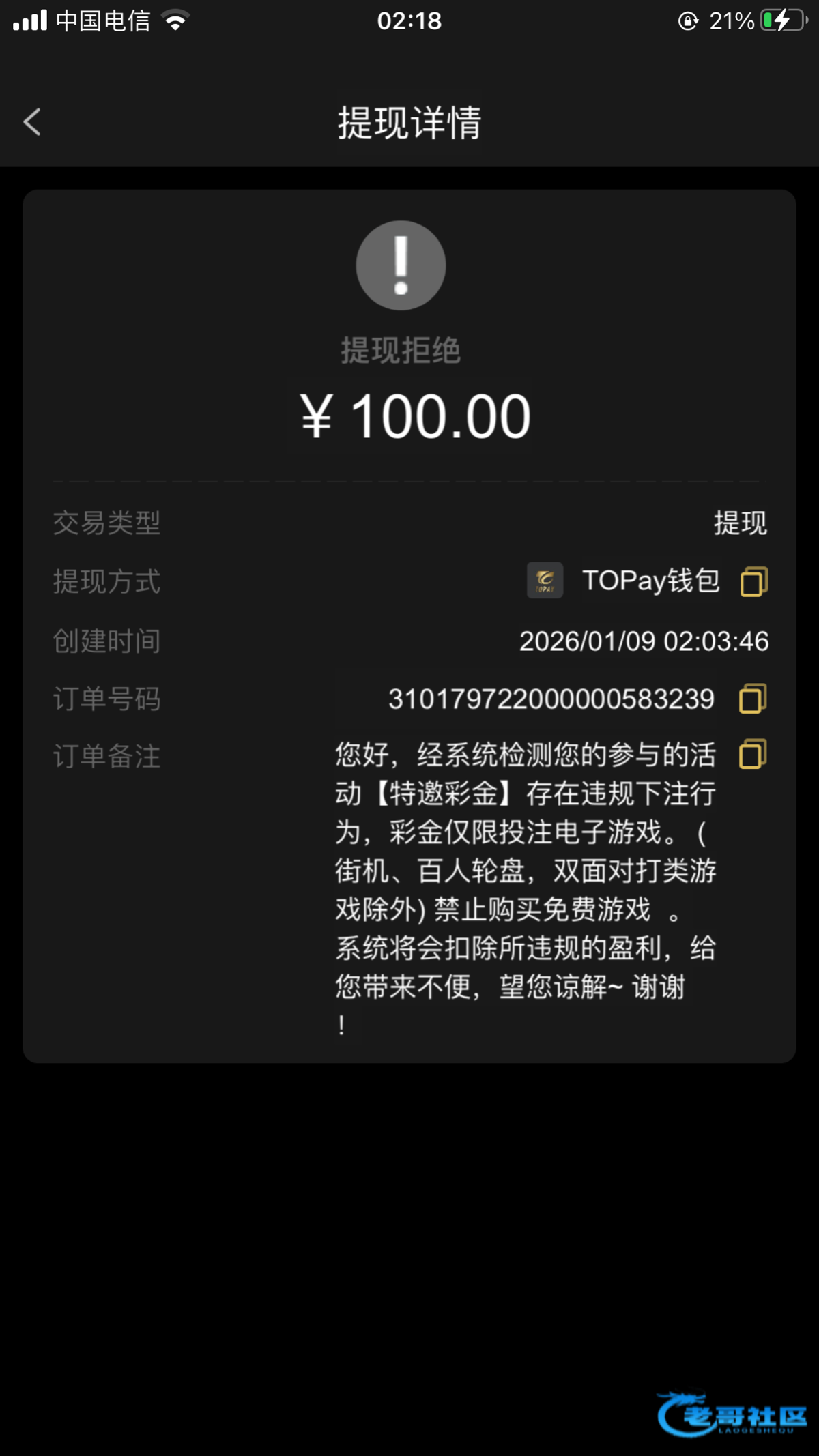The height and width of the screenshot is (1456, 819).
Task: Copy the order remark text
Action: click(753, 755)
